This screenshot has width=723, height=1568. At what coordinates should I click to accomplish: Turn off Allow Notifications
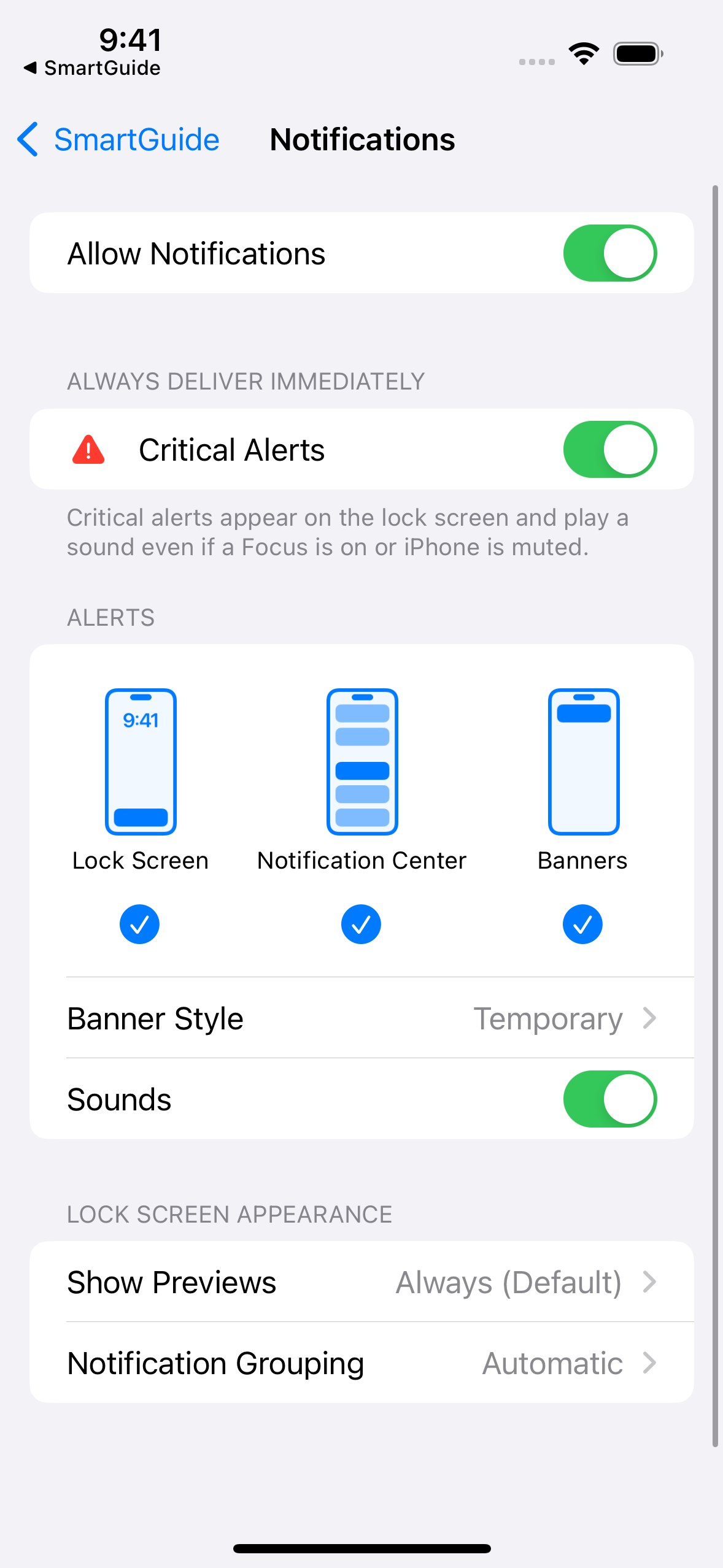[x=609, y=253]
